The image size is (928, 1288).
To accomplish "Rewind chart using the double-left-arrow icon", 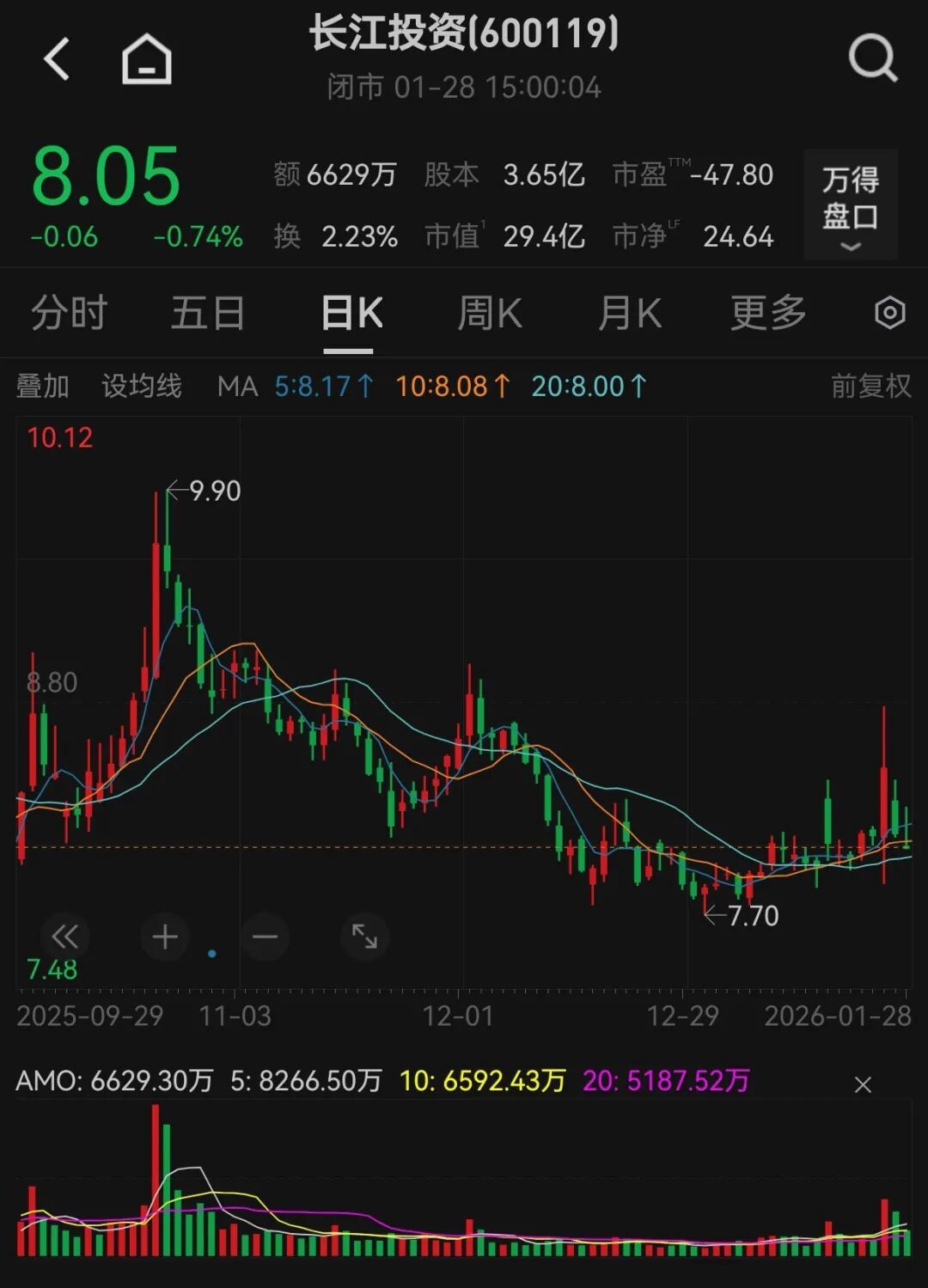I will click(64, 937).
